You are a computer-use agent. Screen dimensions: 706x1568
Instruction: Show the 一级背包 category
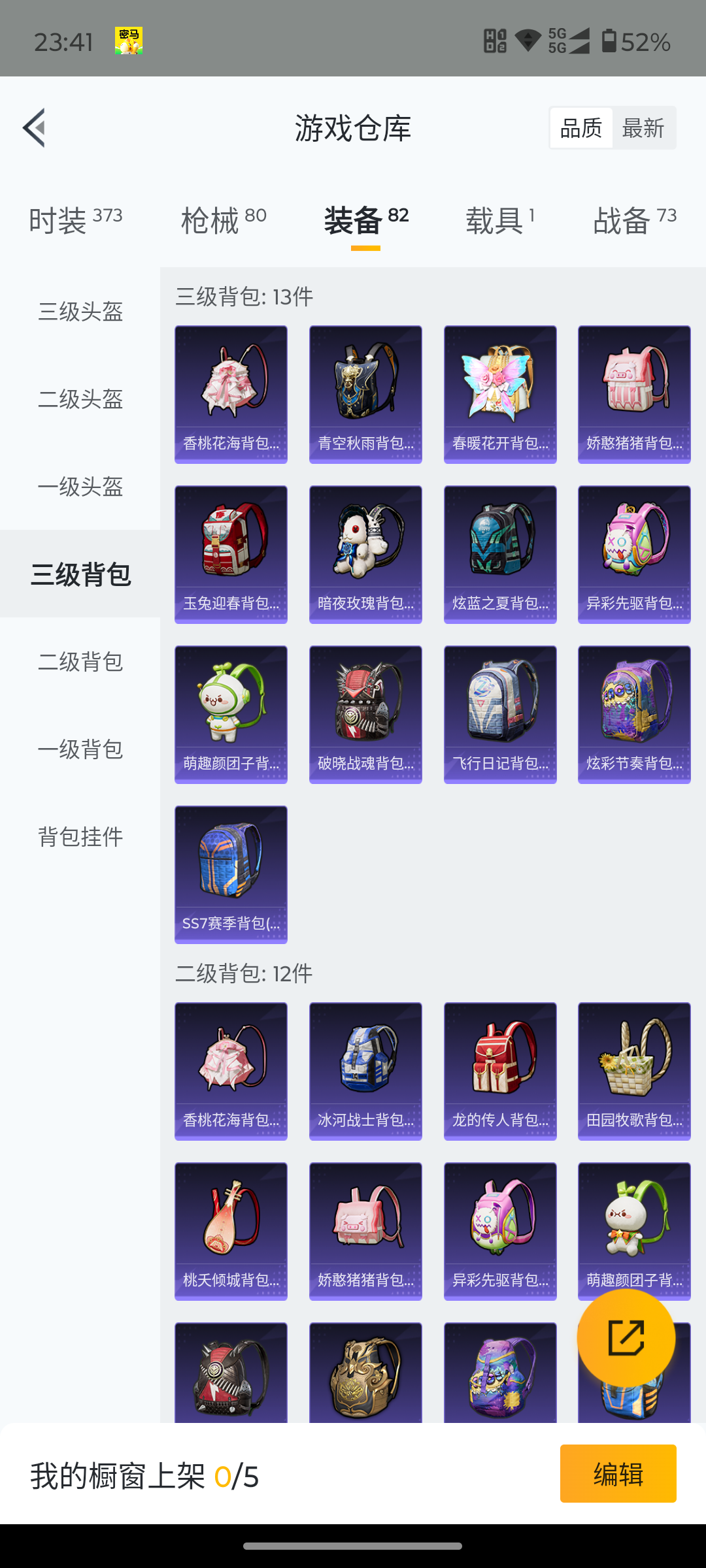pos(80,749)
